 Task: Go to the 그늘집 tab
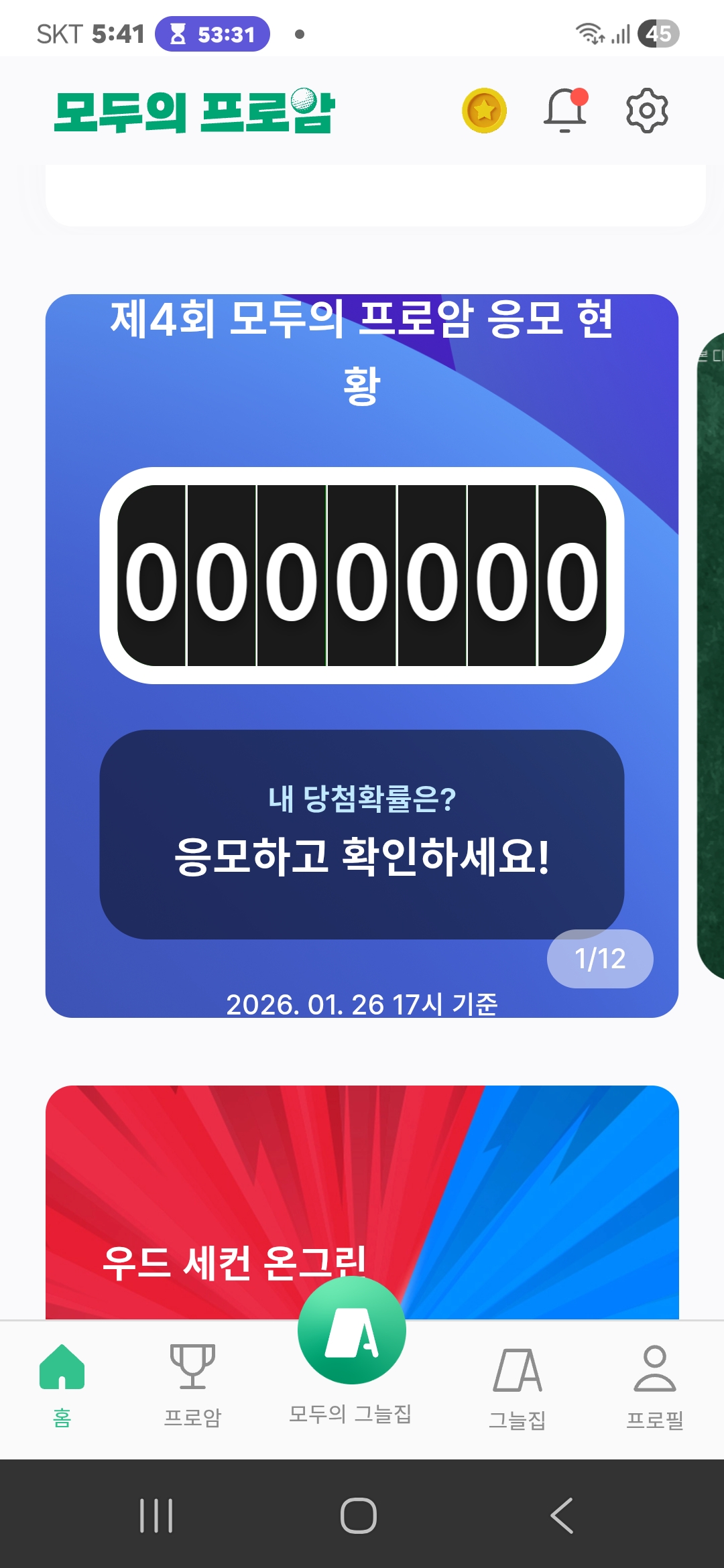coord(517,1387)
